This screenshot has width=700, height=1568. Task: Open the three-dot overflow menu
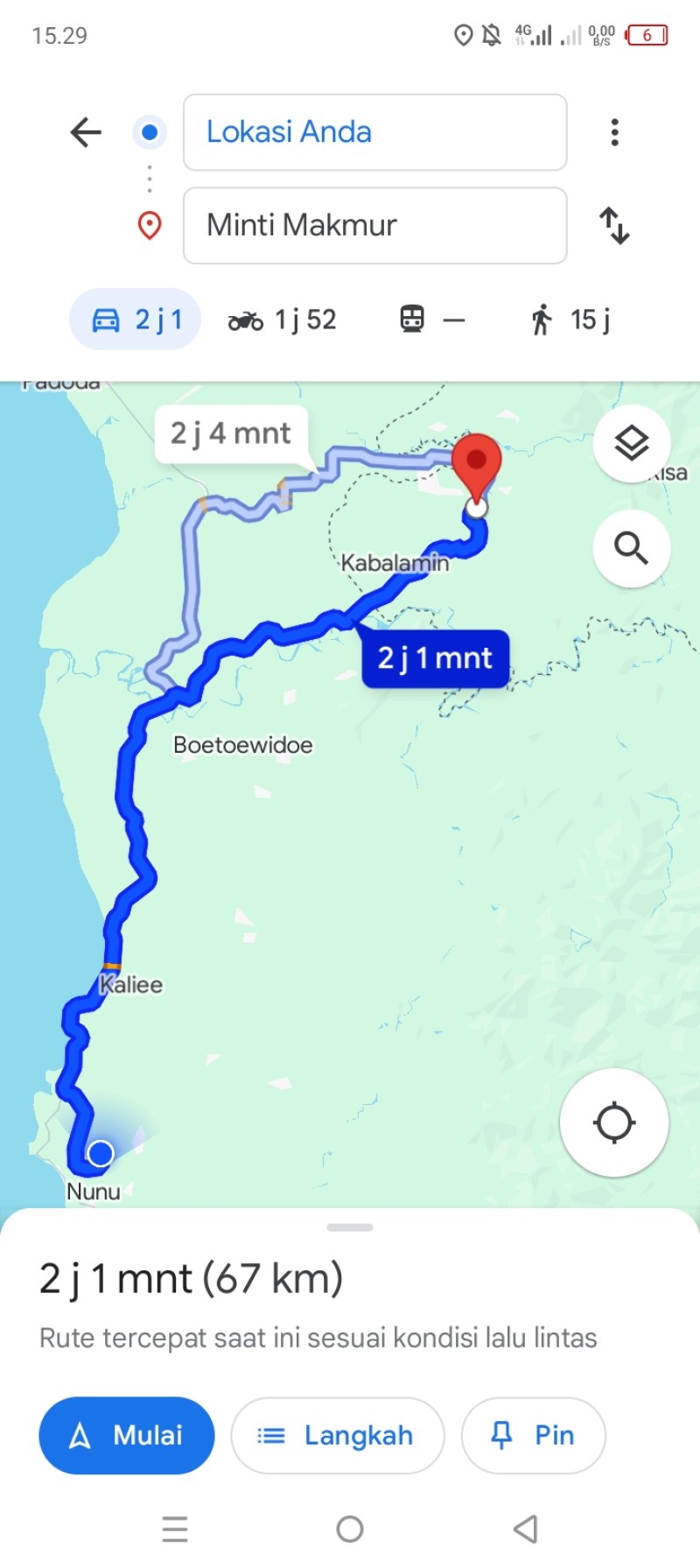pyautogui.click(x=615, y=132)
